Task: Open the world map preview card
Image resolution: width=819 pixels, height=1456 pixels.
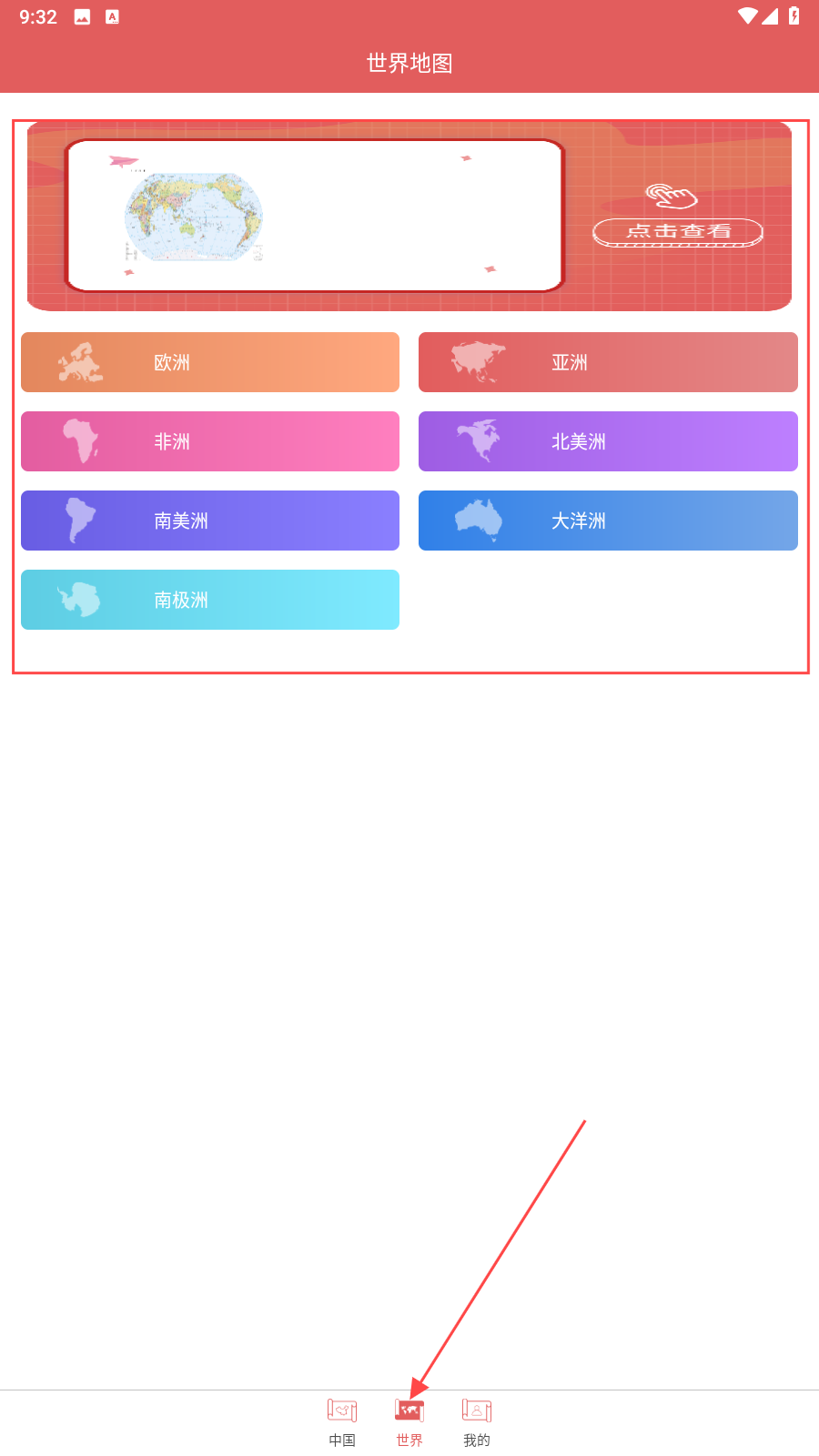Action: (315, 216)
